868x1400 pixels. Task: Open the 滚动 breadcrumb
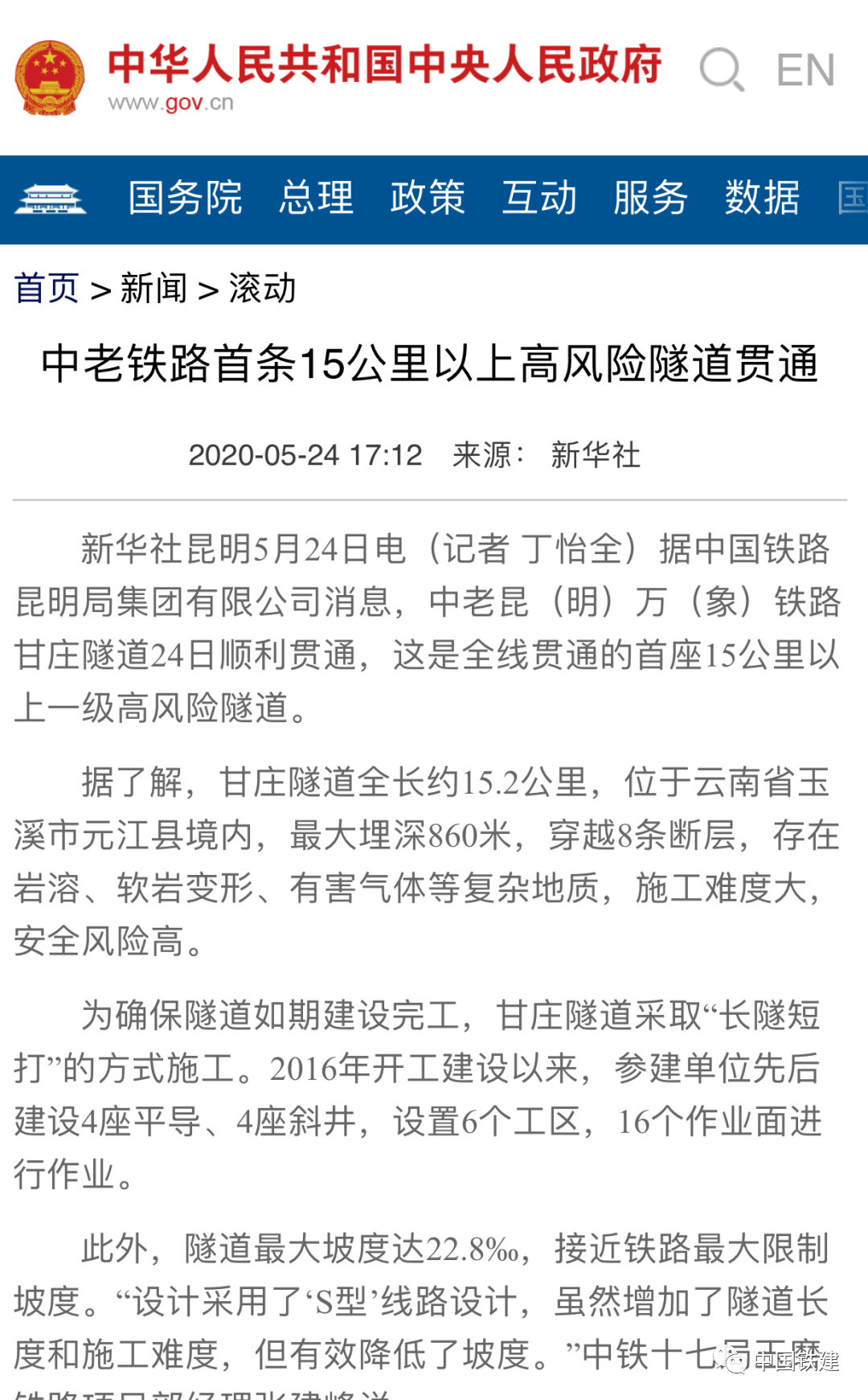point(263,289)
